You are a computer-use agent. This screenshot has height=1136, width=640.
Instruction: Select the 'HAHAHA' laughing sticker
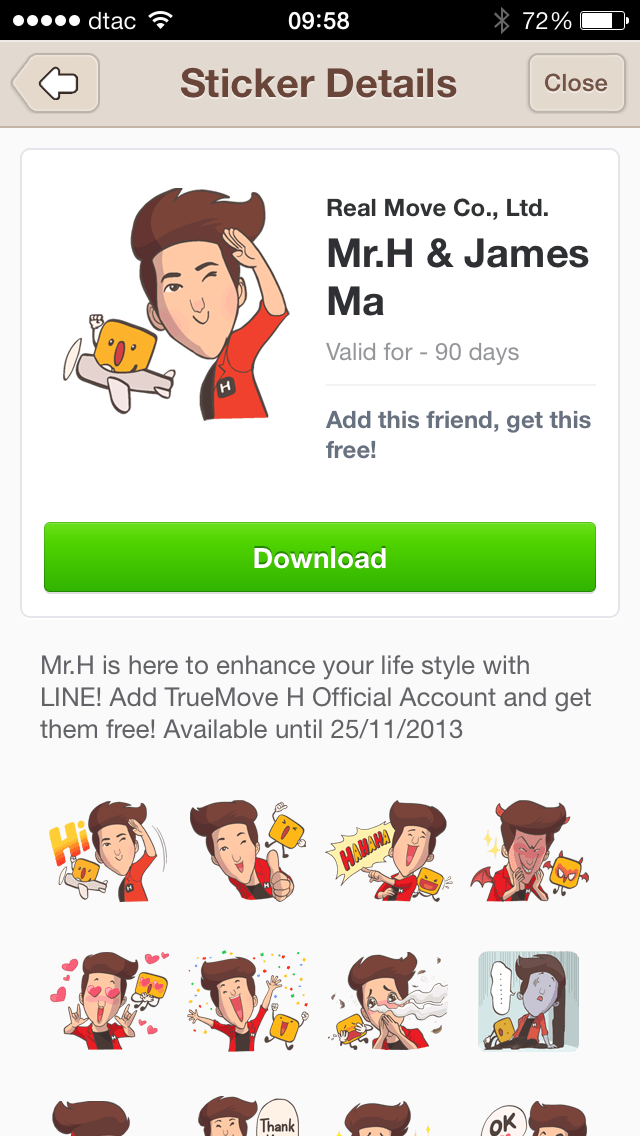click(x=389, y=850)
